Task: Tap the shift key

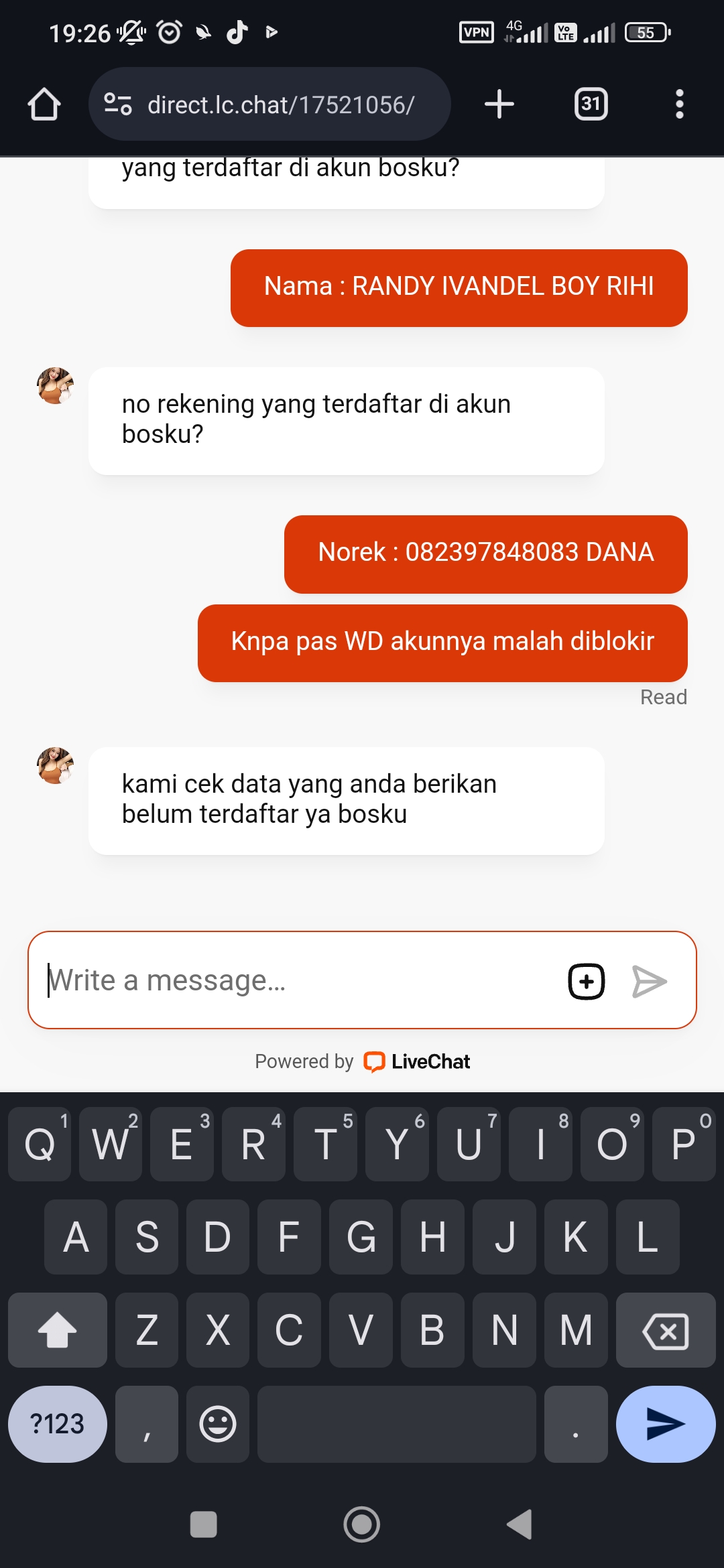Action: coord(58,1331)
